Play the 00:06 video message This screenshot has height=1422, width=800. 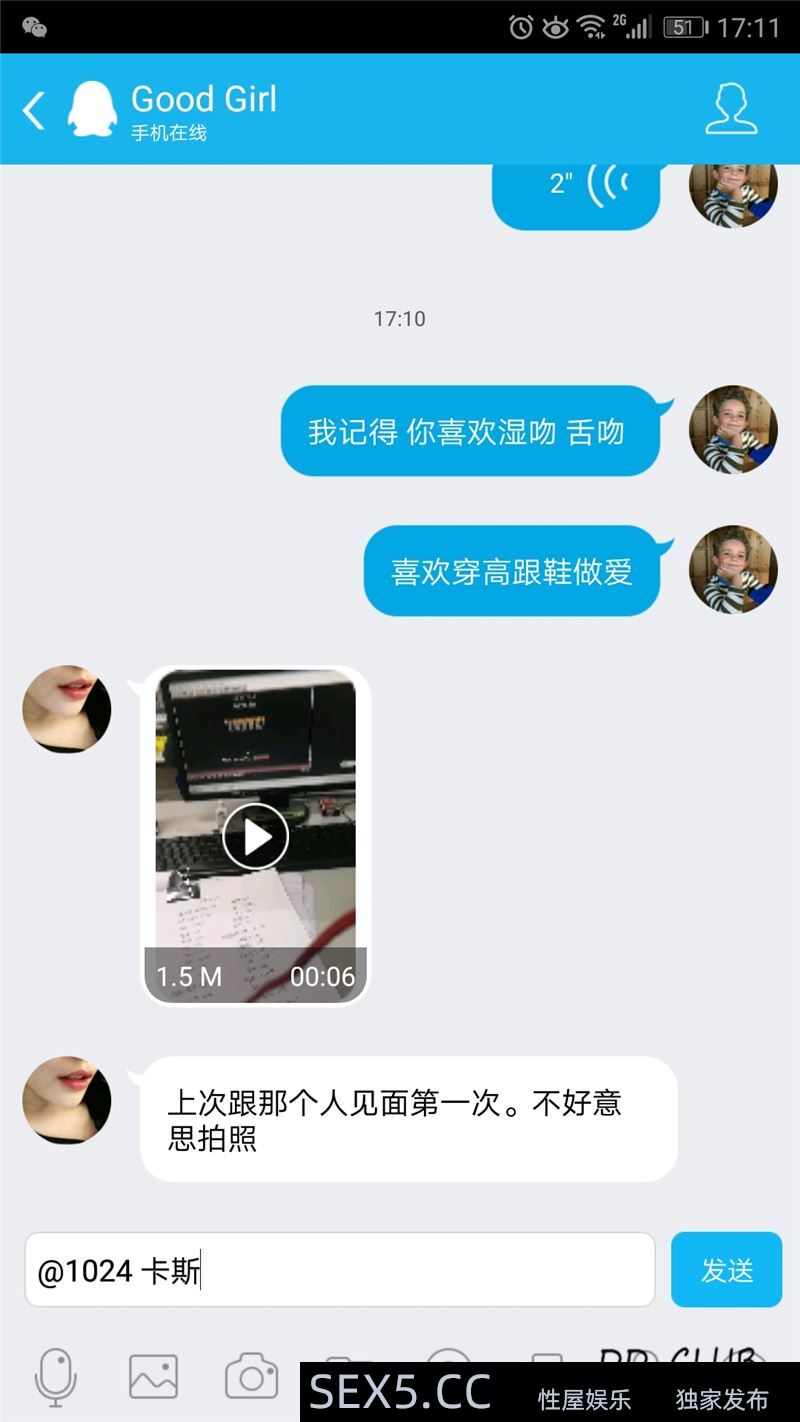(255, 836)
